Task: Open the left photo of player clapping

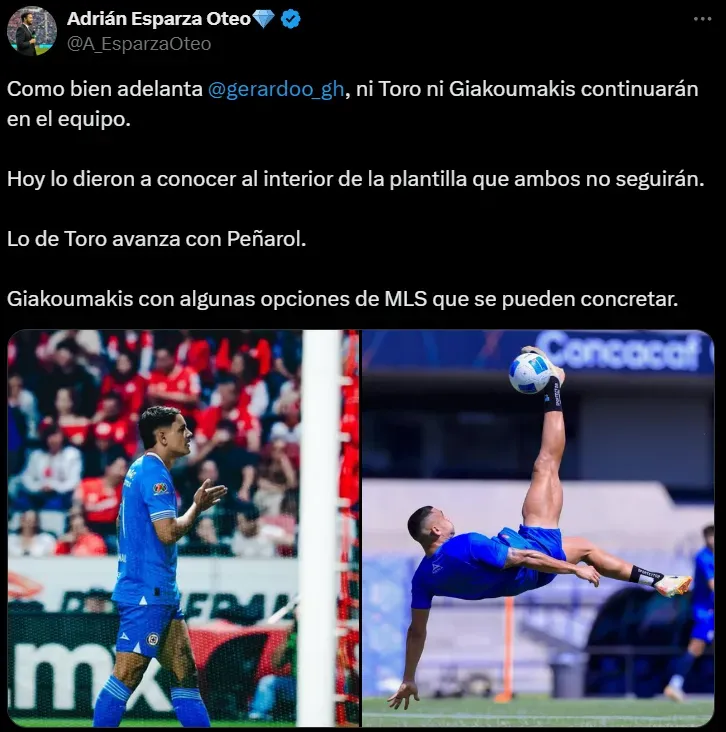Action: [x=182, y=528]
